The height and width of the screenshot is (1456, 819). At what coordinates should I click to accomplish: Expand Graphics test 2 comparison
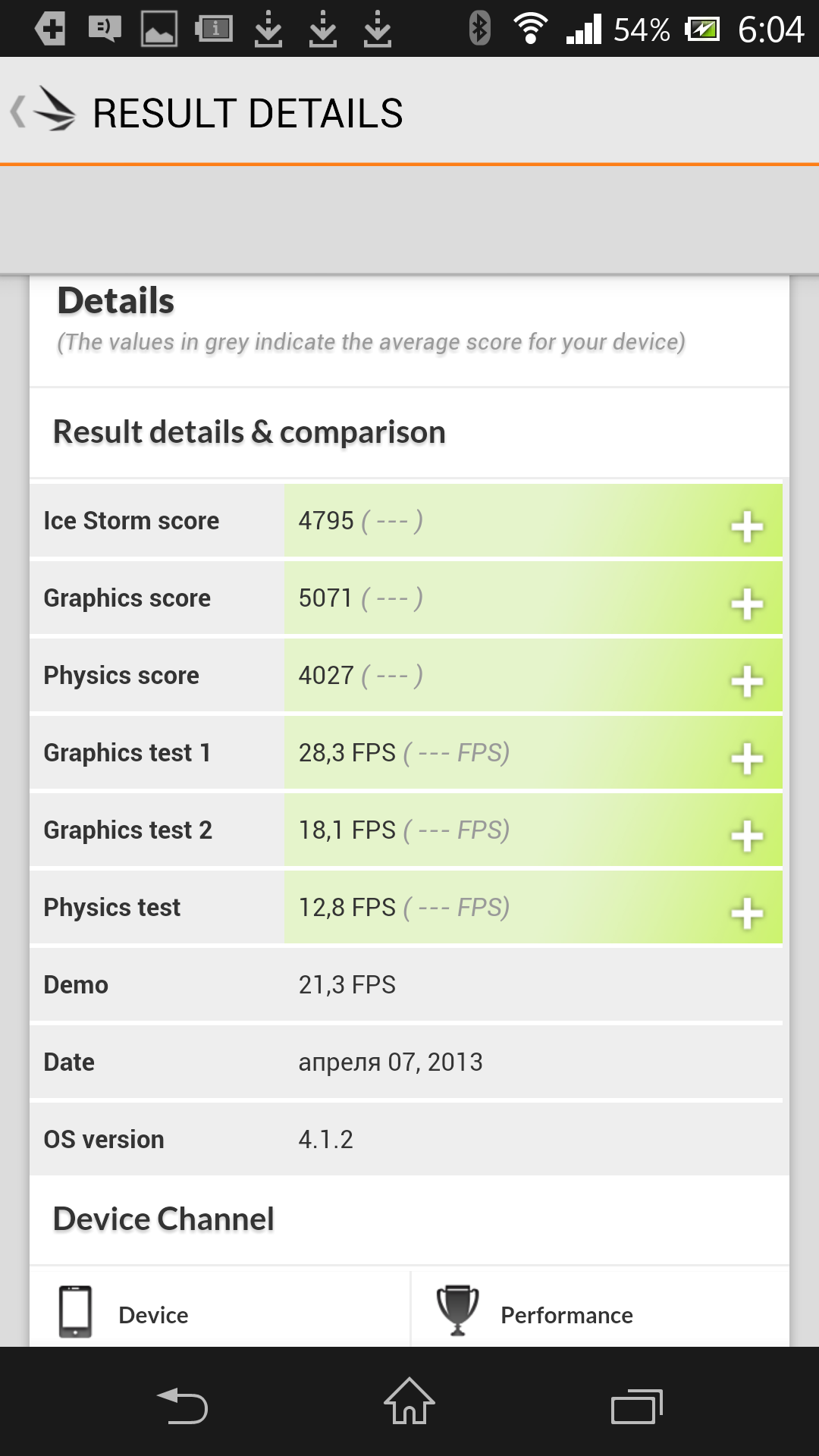tap(747, 836)
